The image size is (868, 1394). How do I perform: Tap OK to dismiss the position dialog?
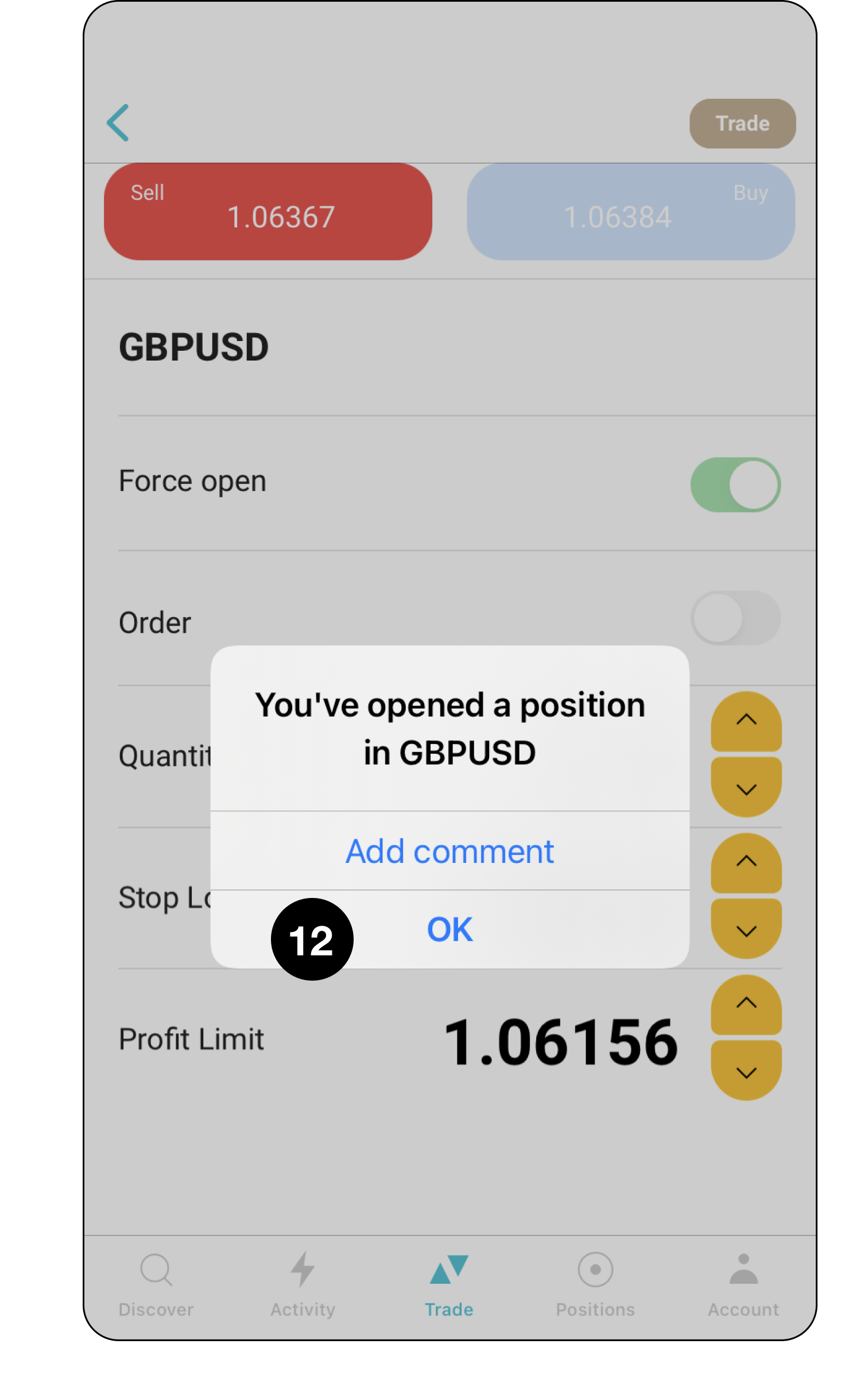pos(450,929)
